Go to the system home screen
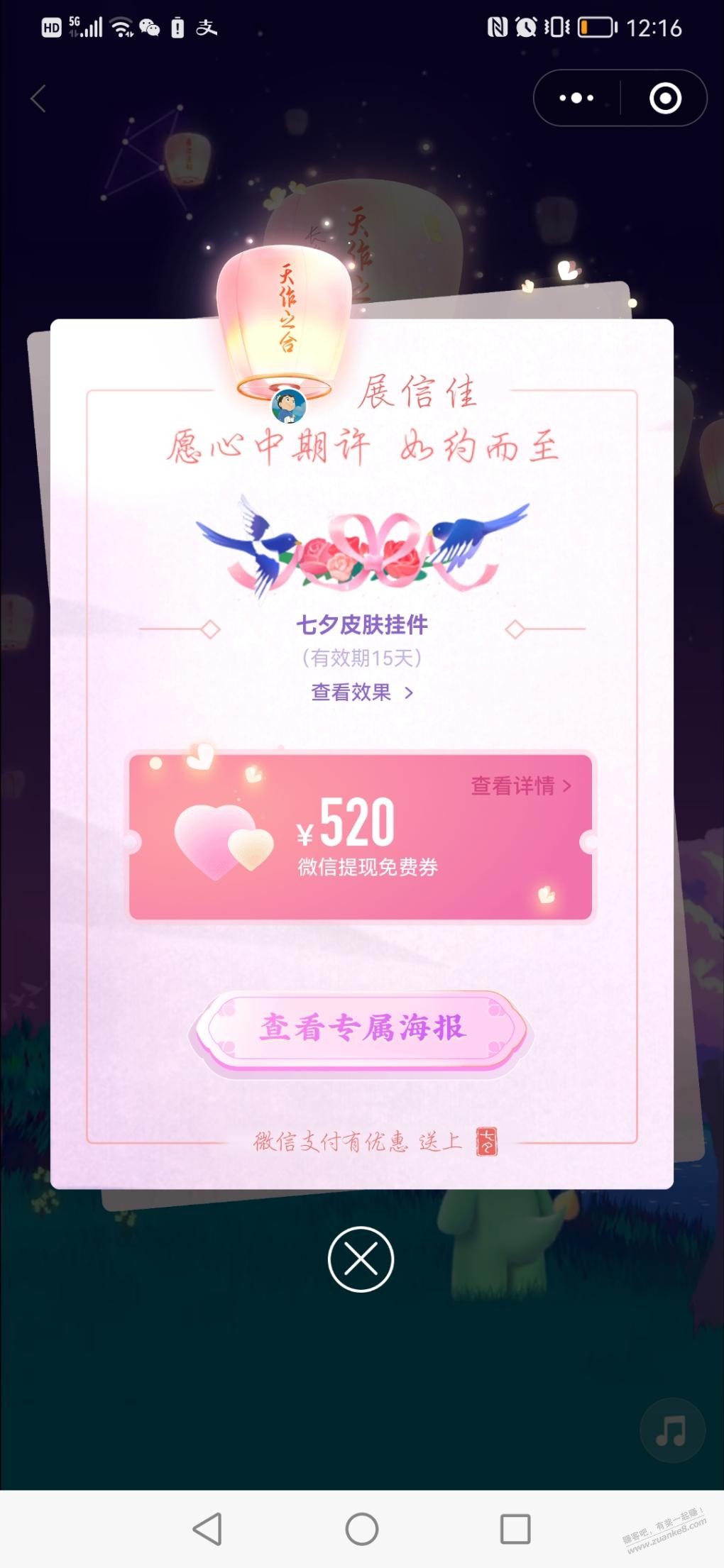Screen dimensions: 724x1568 click(x=362, y=1528)
